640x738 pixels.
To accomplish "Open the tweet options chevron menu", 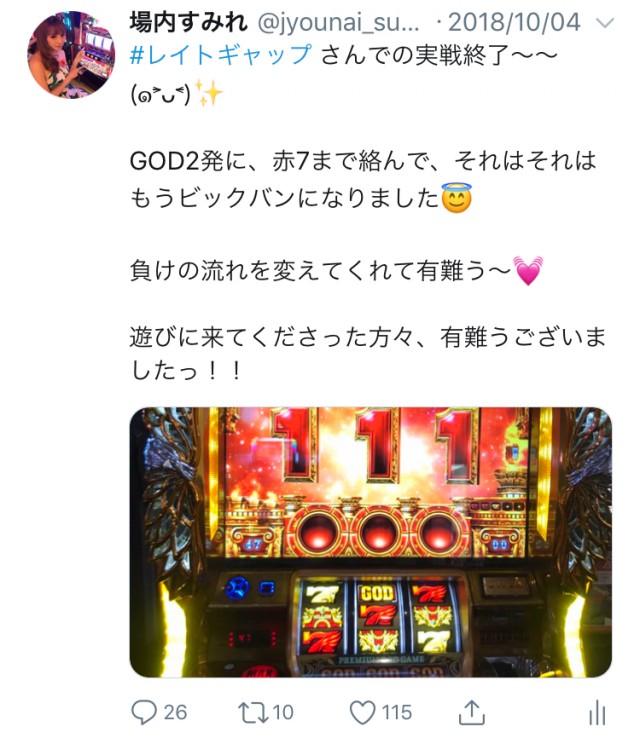I will click(605, 22).
